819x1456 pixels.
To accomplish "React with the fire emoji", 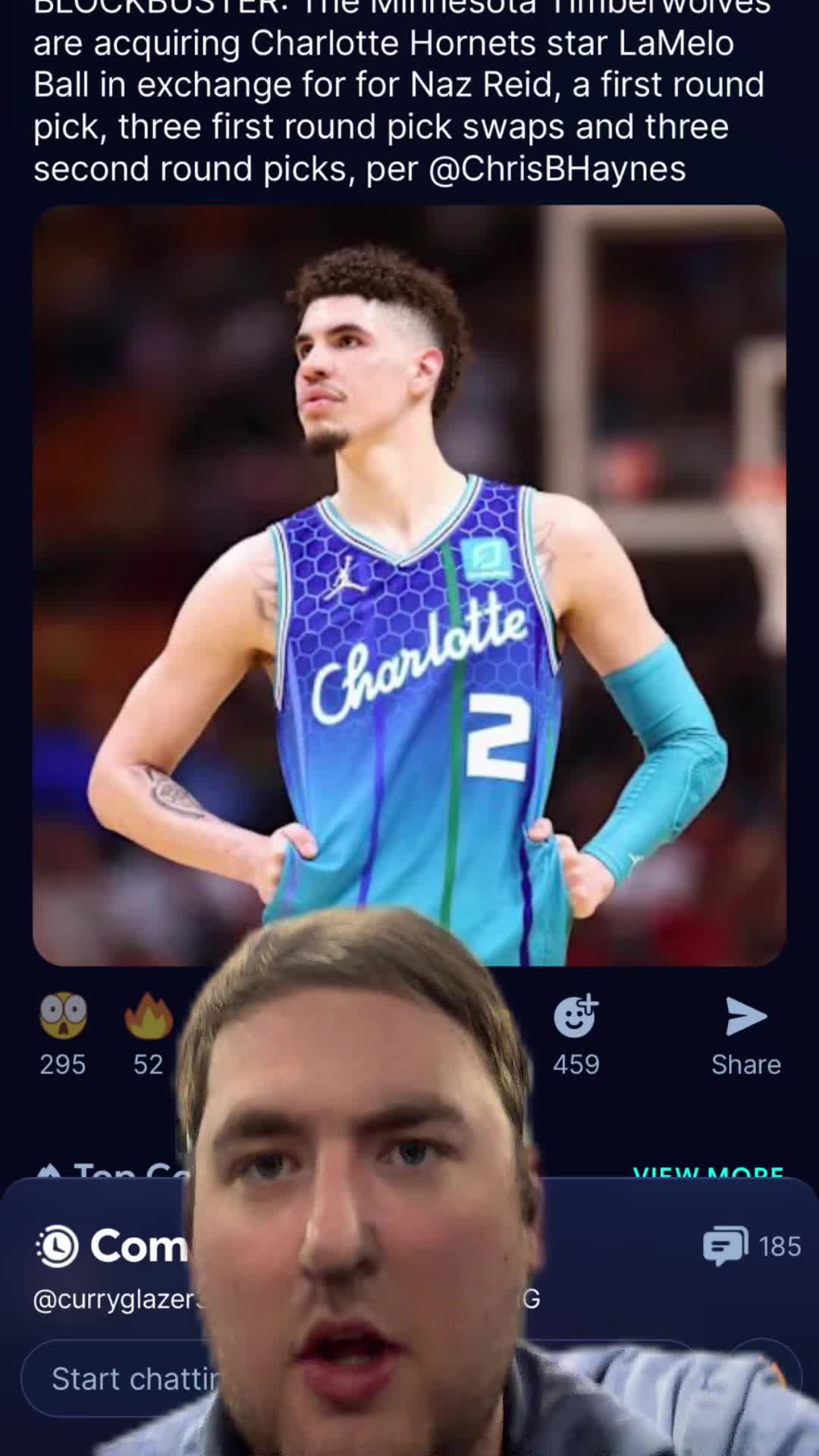I will (x=148, y=1015).
